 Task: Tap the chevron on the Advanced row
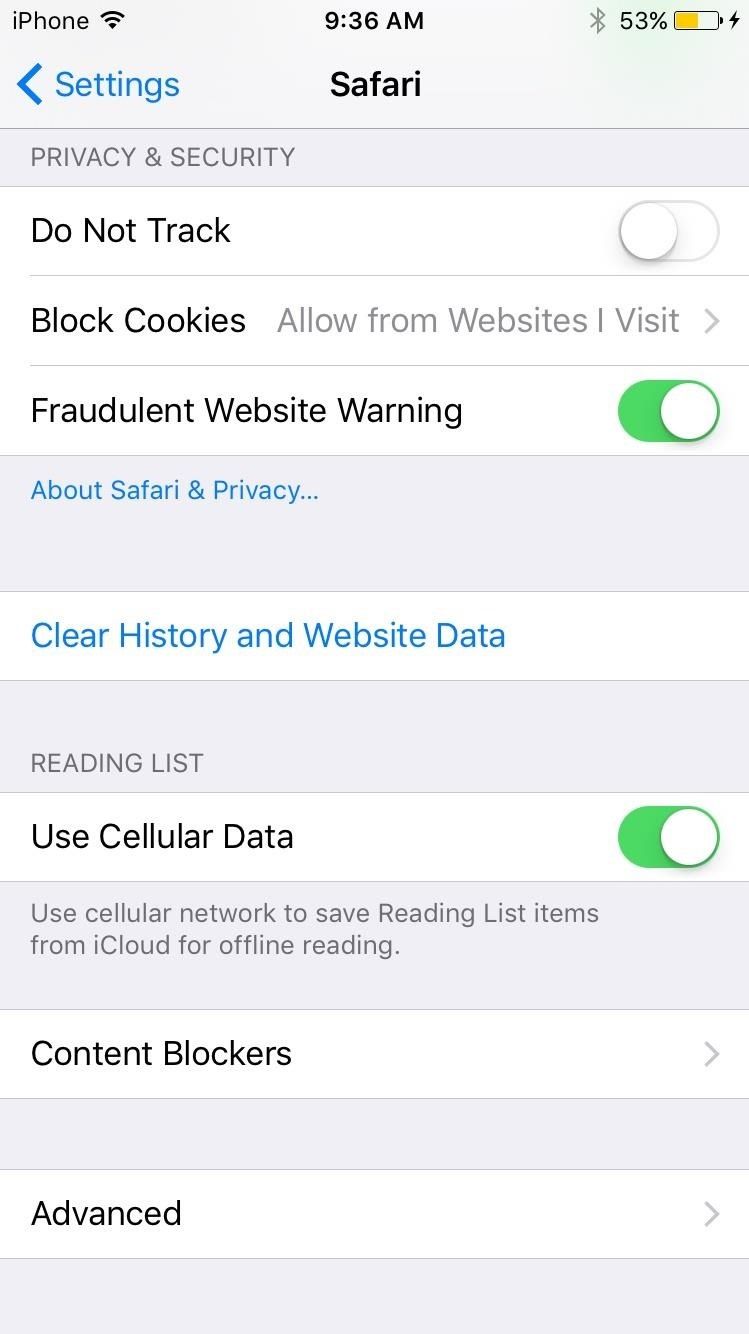pos(711,1214)
